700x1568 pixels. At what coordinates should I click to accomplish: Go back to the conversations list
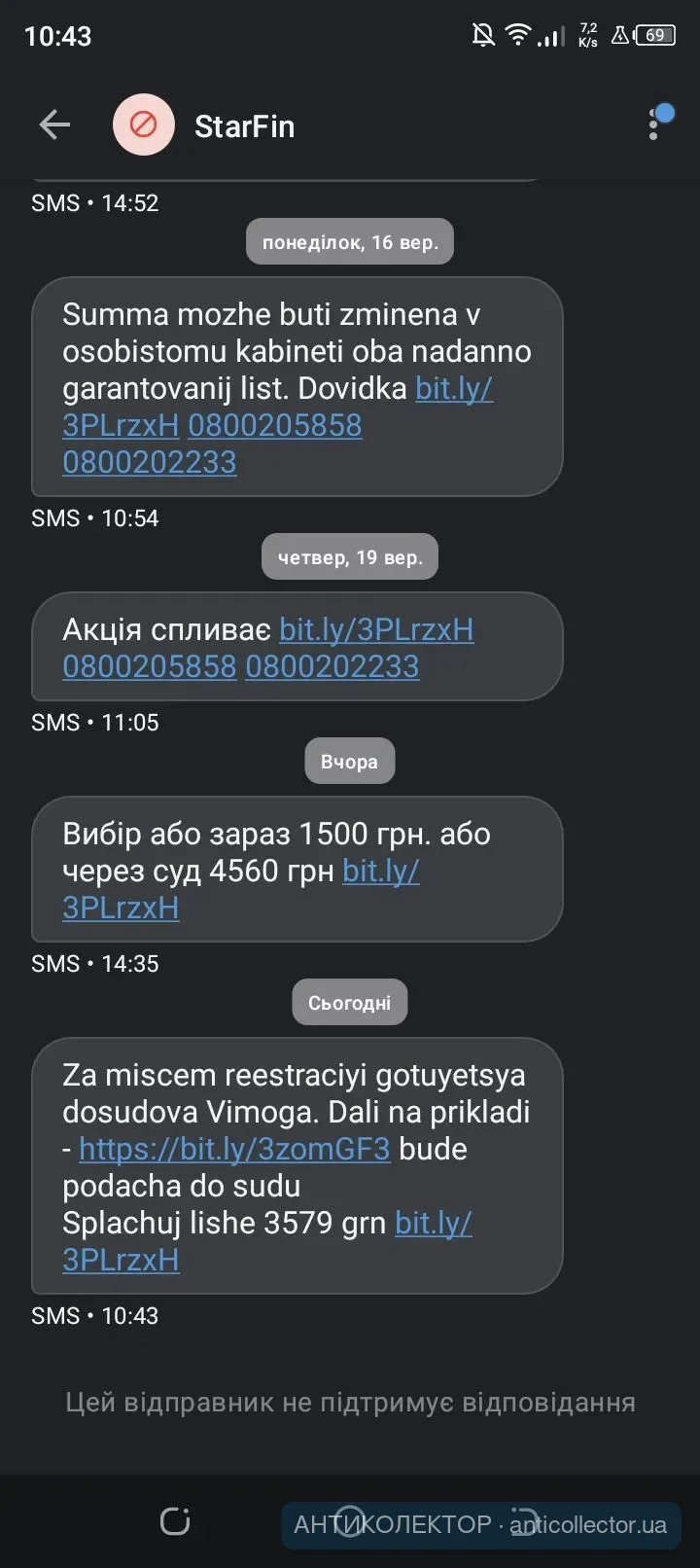coord(54,125)
